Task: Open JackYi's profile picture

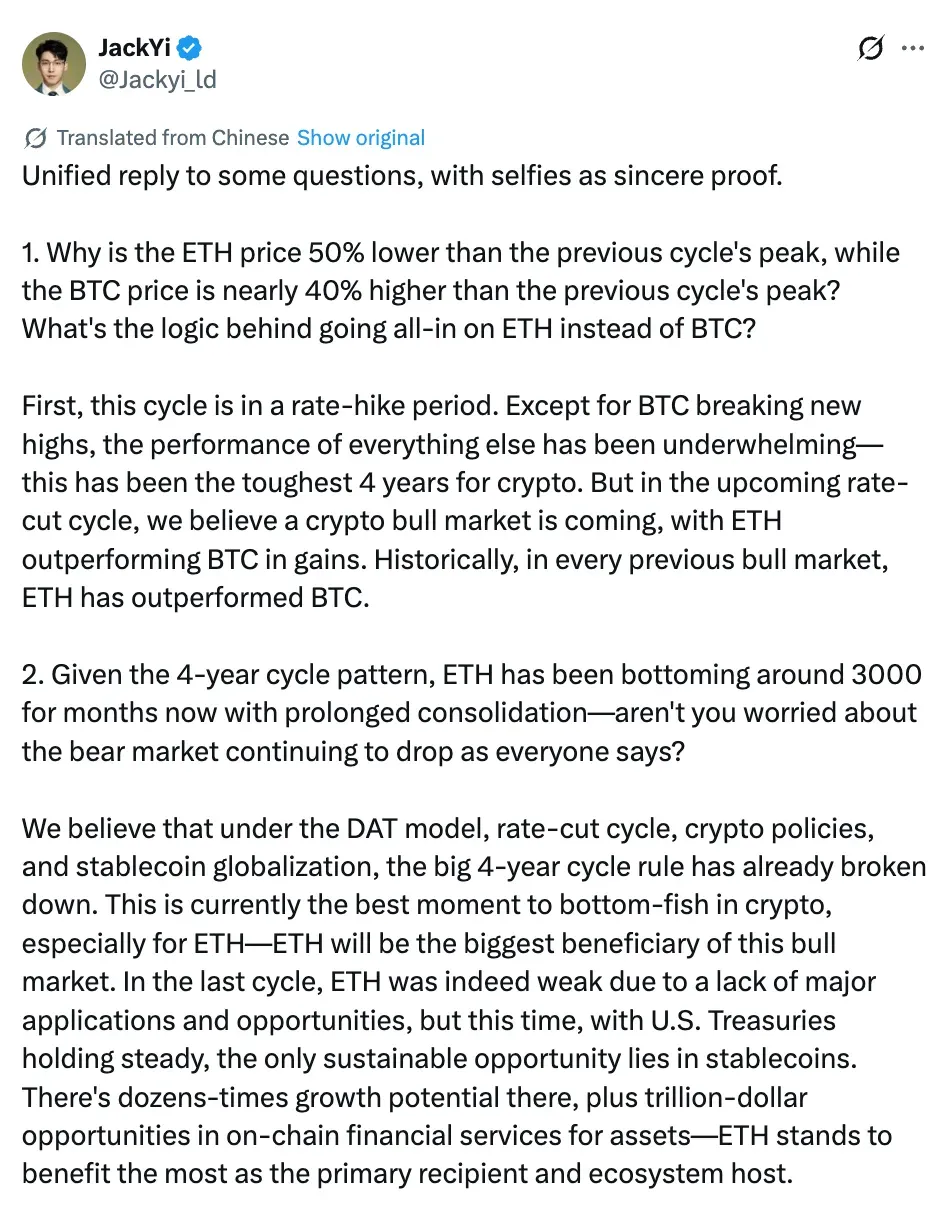Action: pos(54,64)
